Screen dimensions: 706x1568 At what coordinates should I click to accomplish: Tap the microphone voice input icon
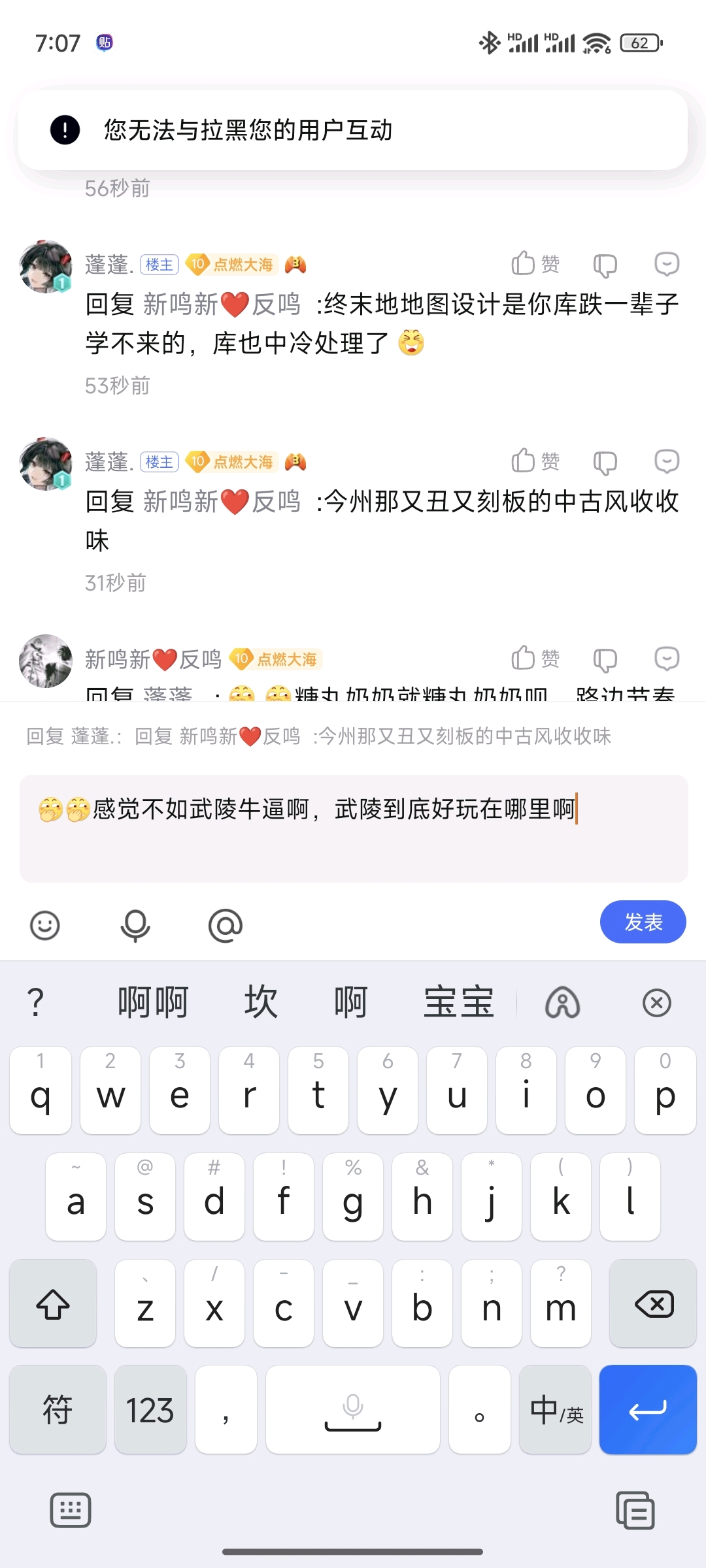click(135, 925)
